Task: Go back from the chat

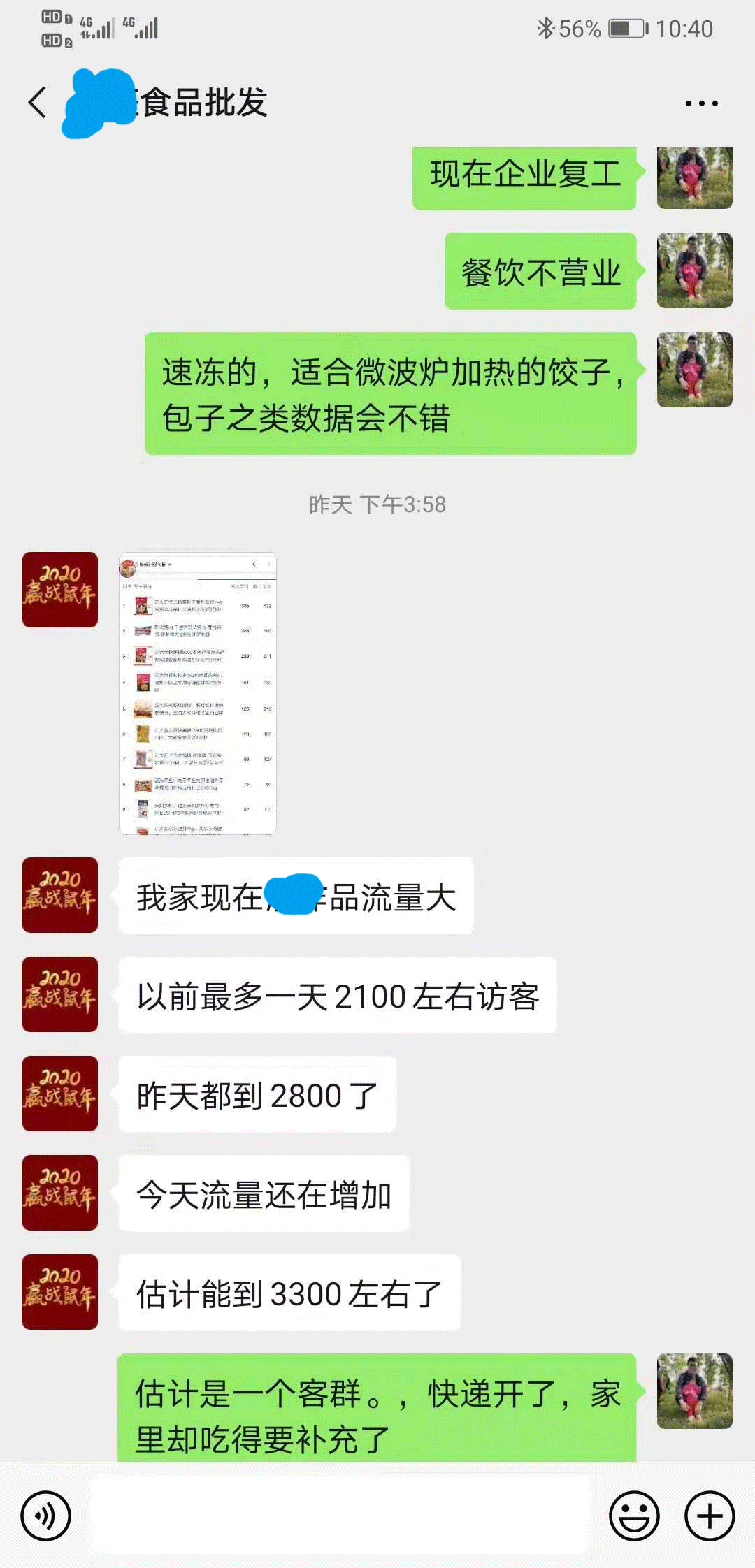Action: 38,103
